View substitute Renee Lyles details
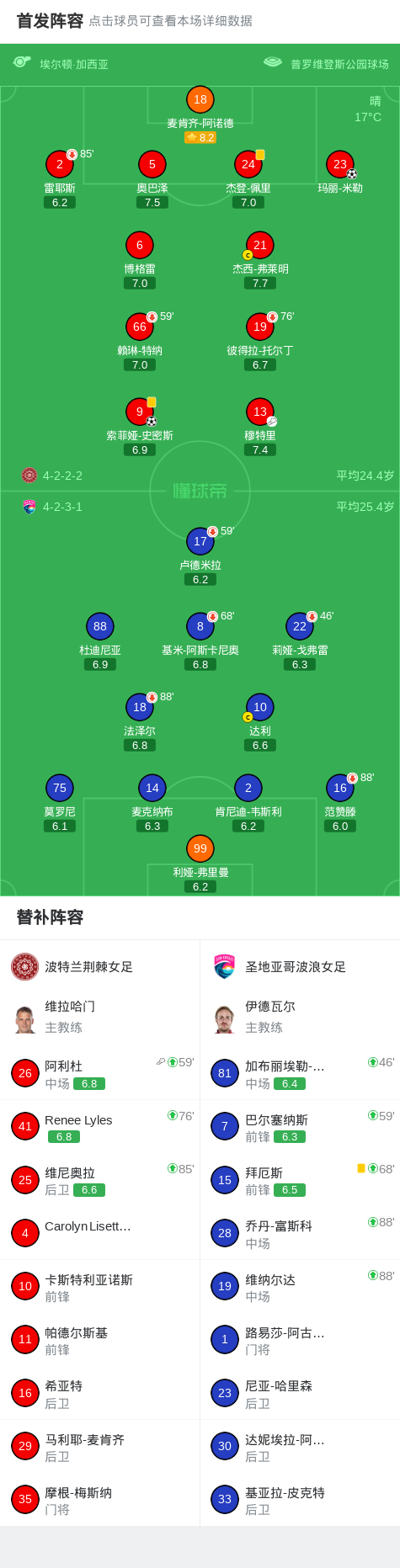 (100, 1126)
